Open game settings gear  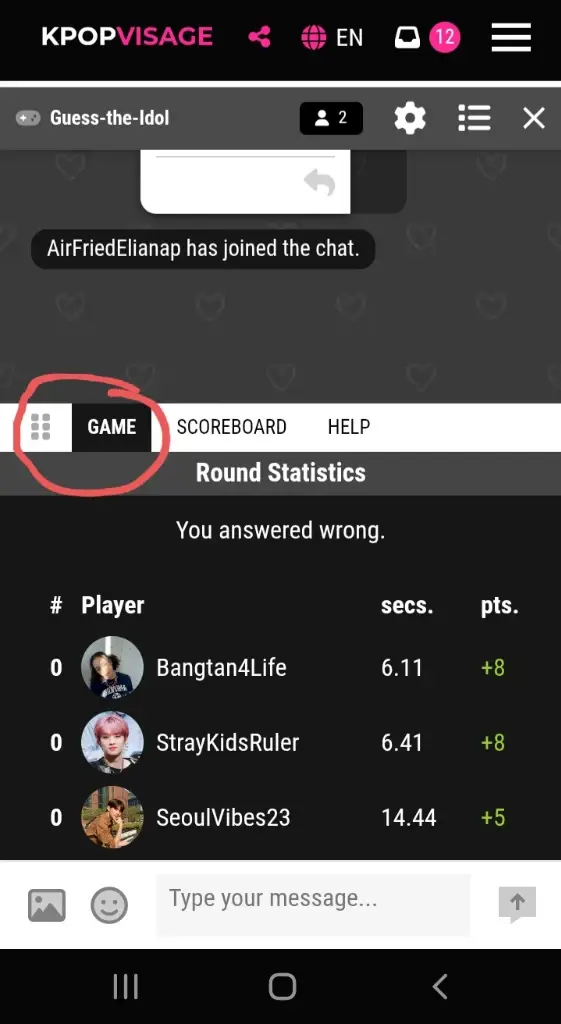point(410,118)
